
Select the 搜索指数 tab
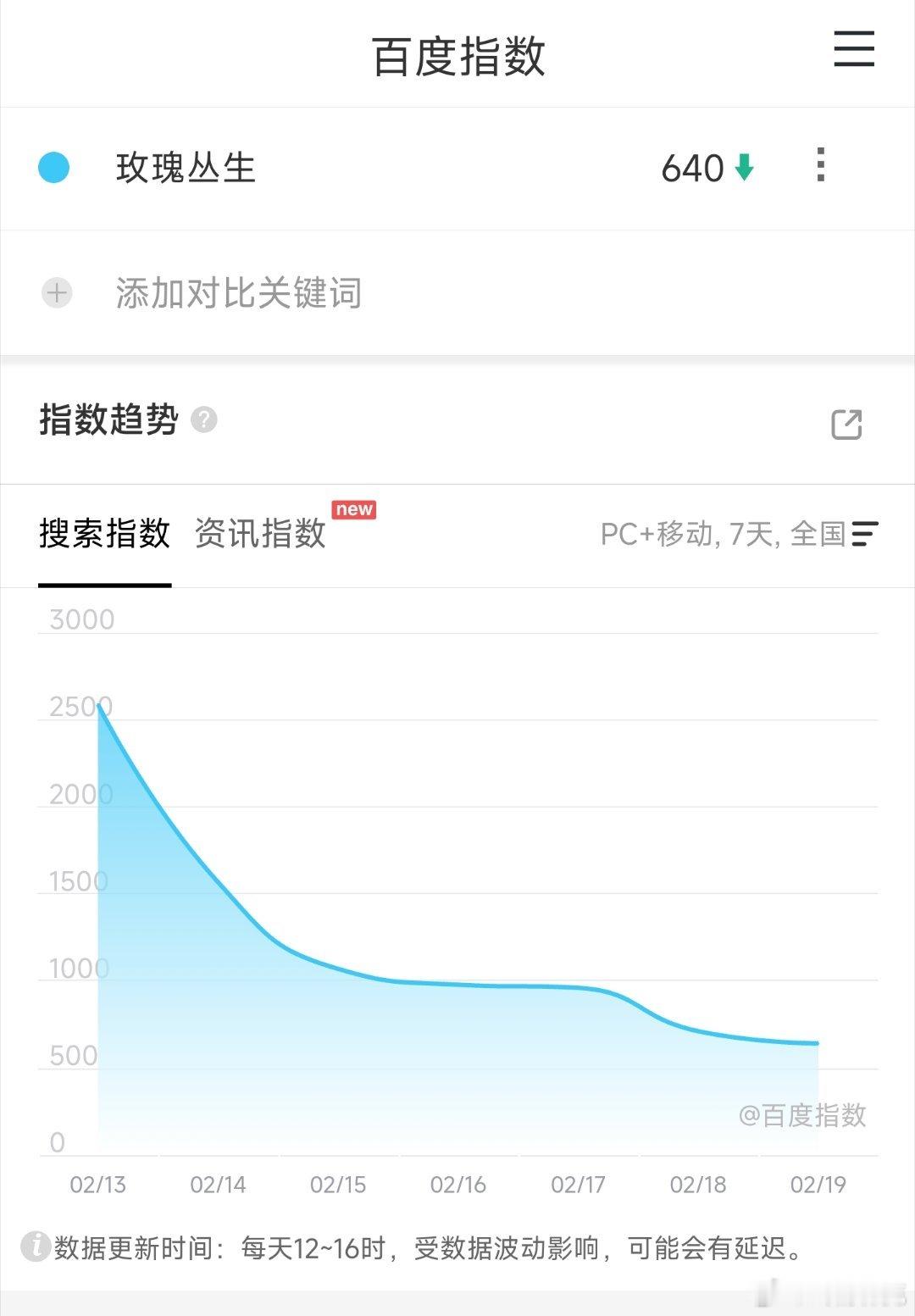(105, 536)
